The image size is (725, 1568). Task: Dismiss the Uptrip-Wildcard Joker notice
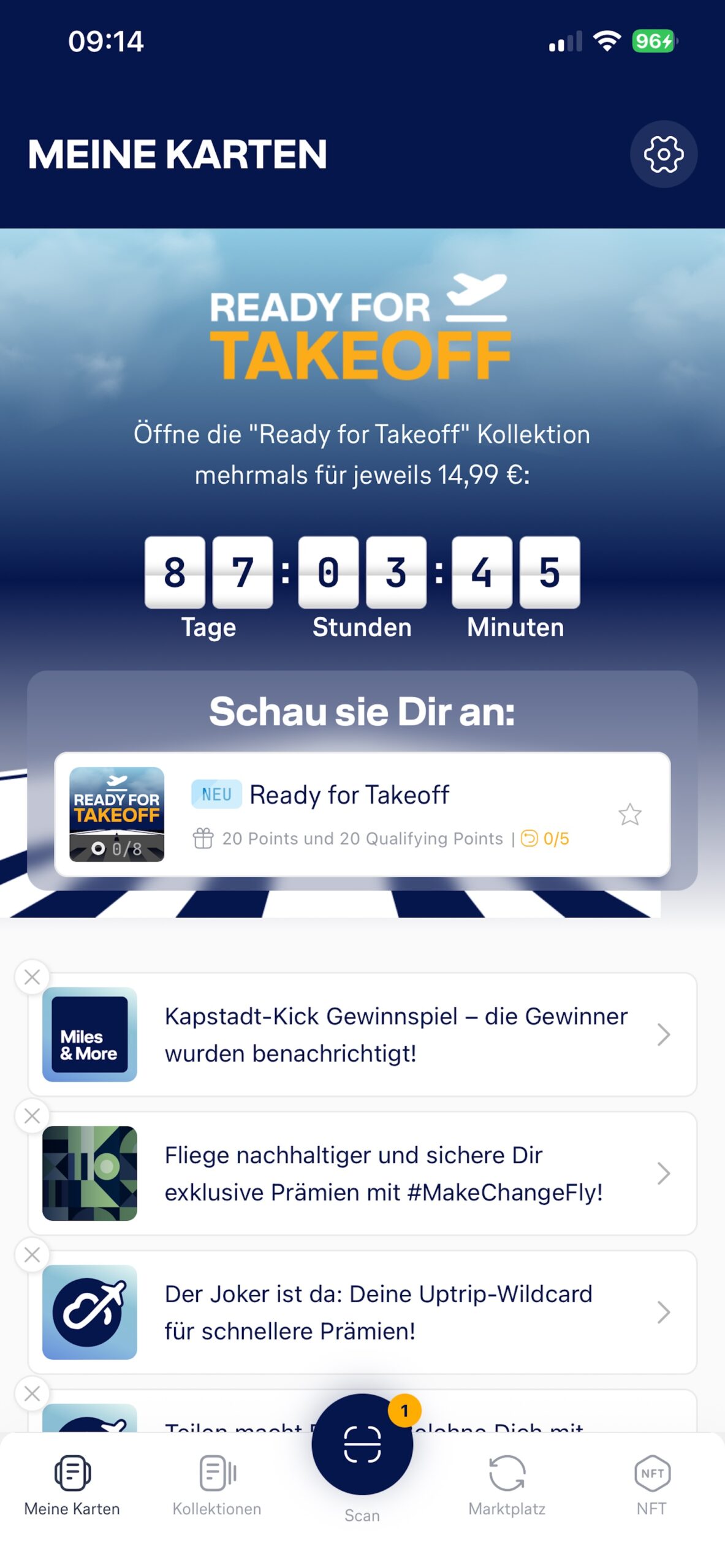(x=32, y=1254)
